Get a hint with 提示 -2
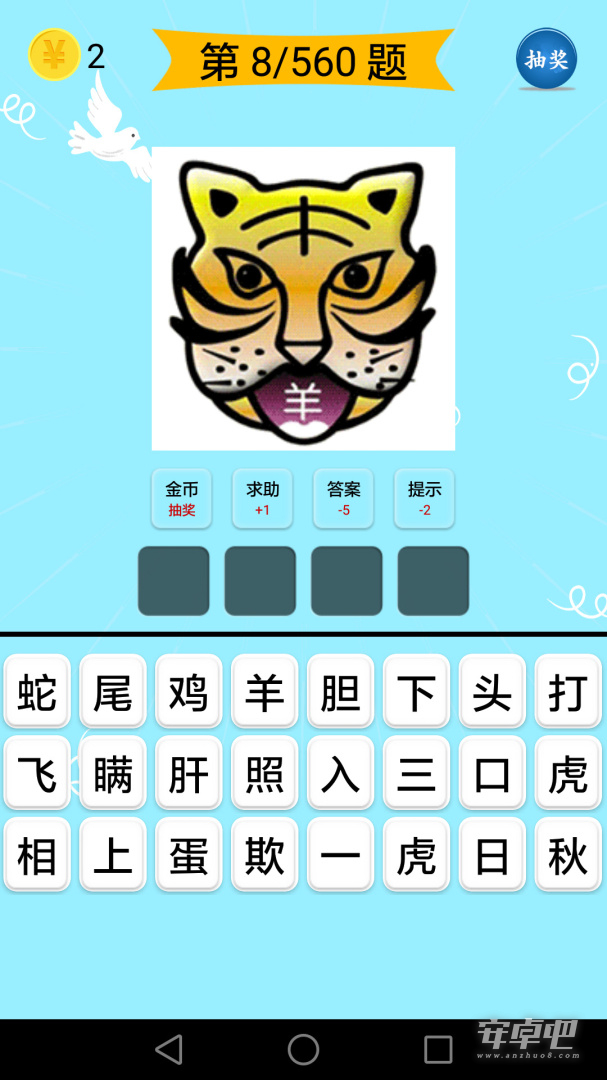The height and width of the screenshot is (1080, 607). [424, 499]
